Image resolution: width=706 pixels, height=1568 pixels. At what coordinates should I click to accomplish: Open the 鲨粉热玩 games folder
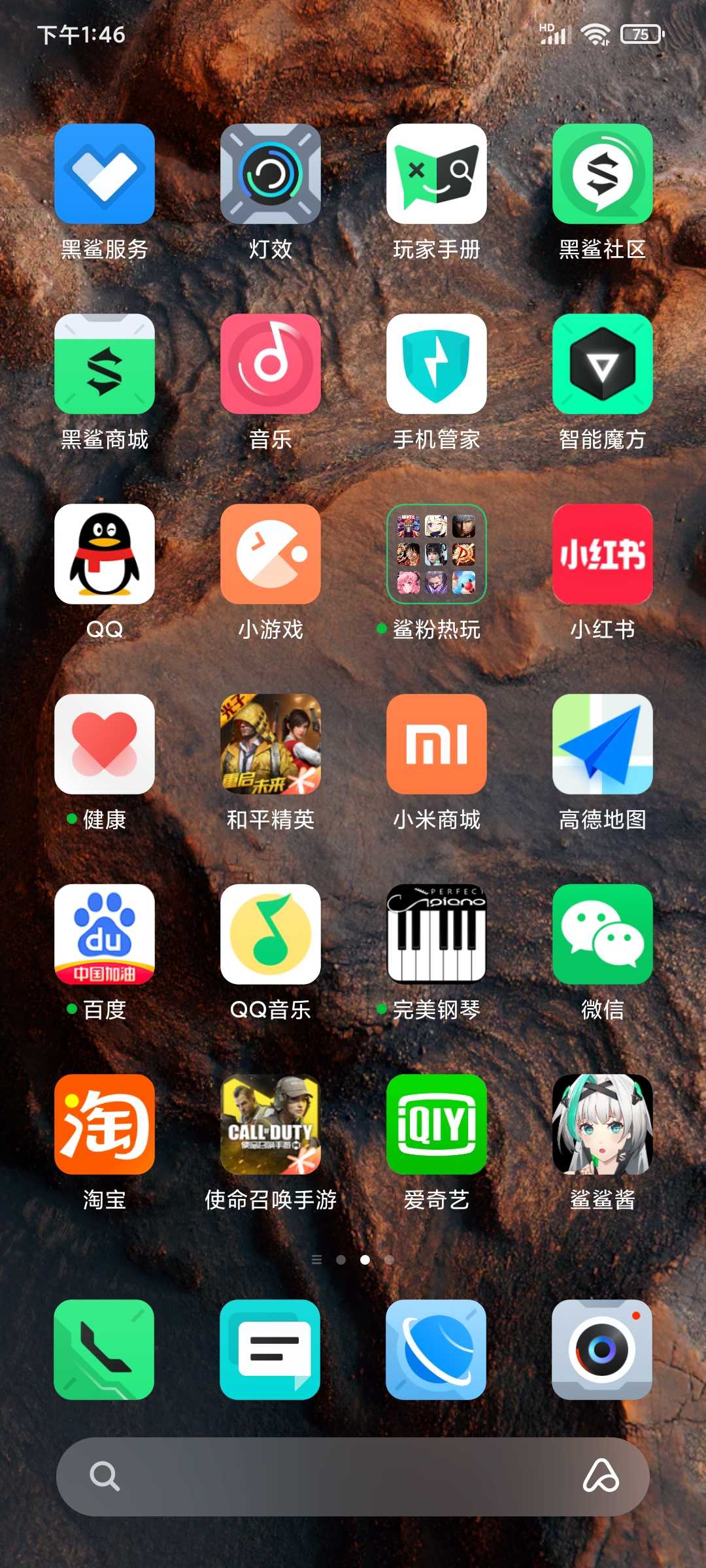pos(437,554)
